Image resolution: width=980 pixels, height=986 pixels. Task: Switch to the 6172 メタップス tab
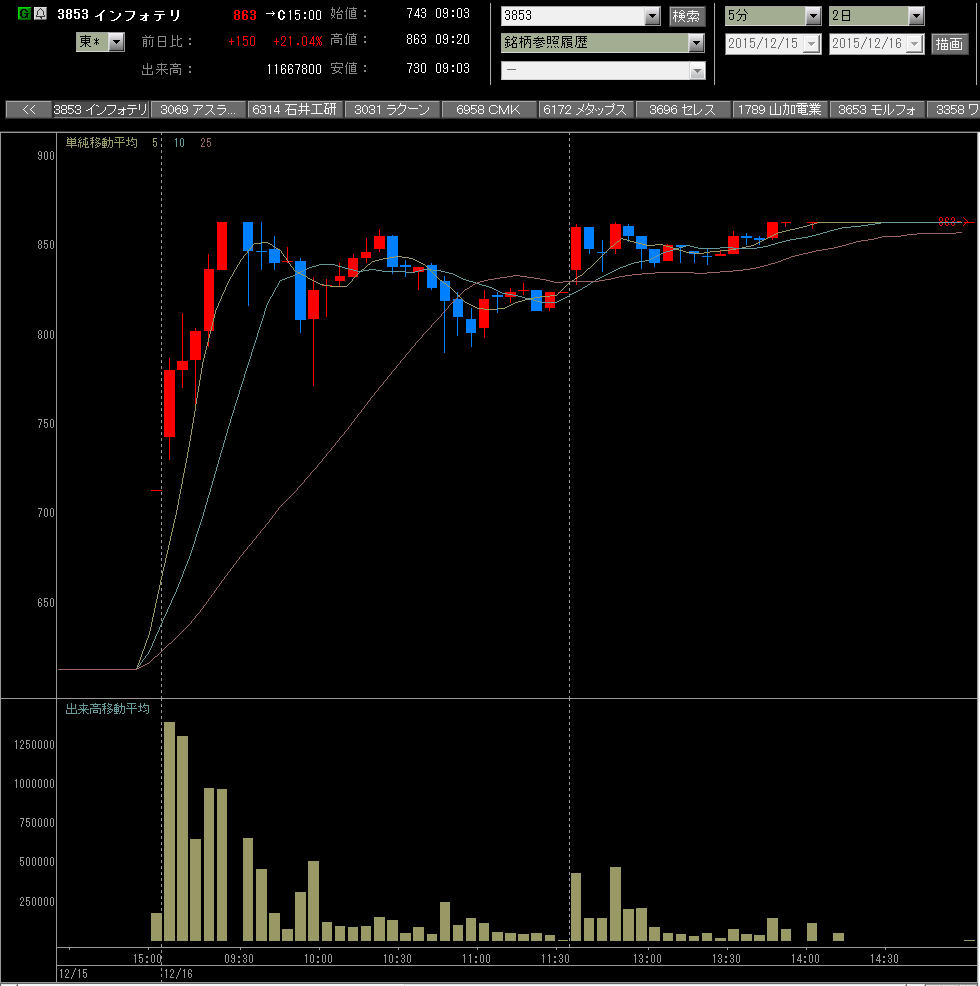[x=585, y=109]
